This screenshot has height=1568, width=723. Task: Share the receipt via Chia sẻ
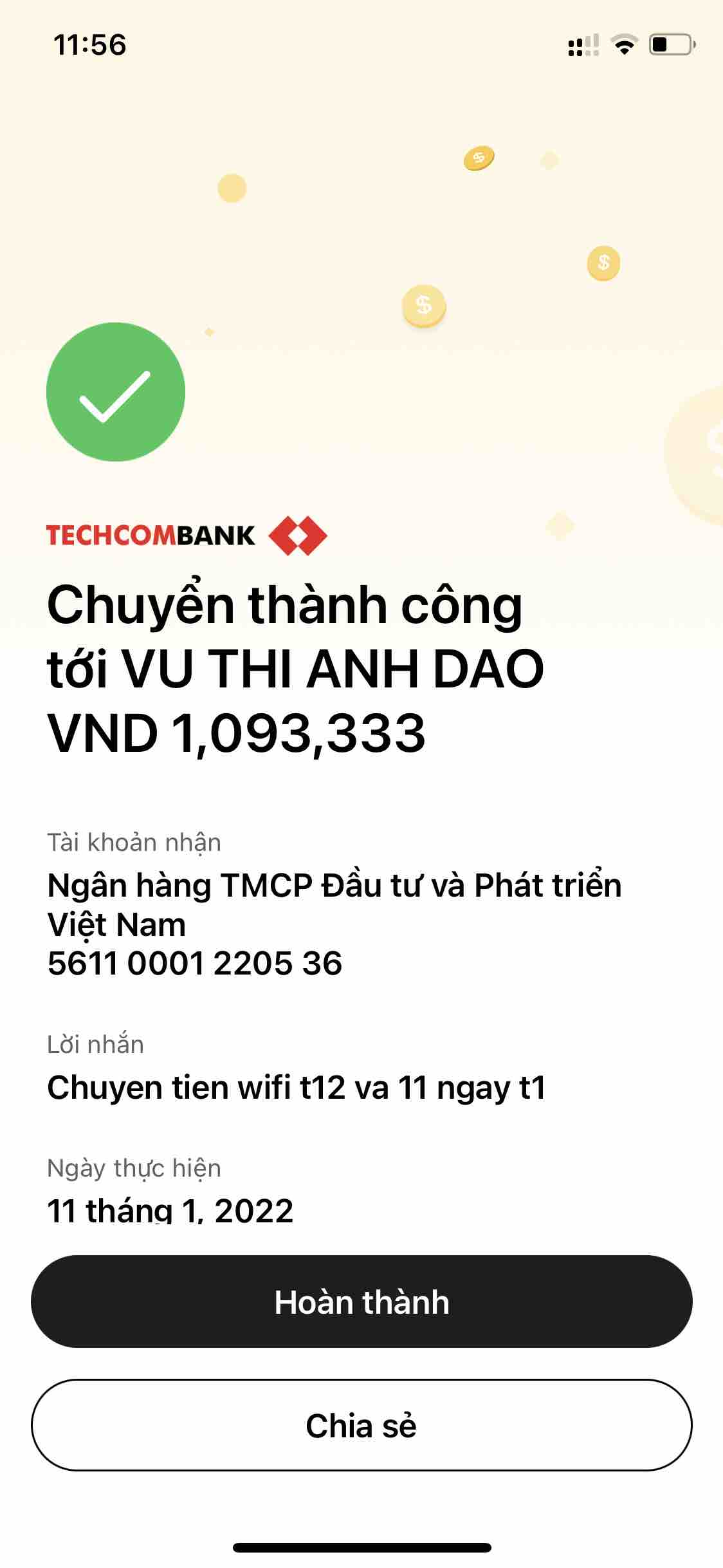click(361, 1426)
